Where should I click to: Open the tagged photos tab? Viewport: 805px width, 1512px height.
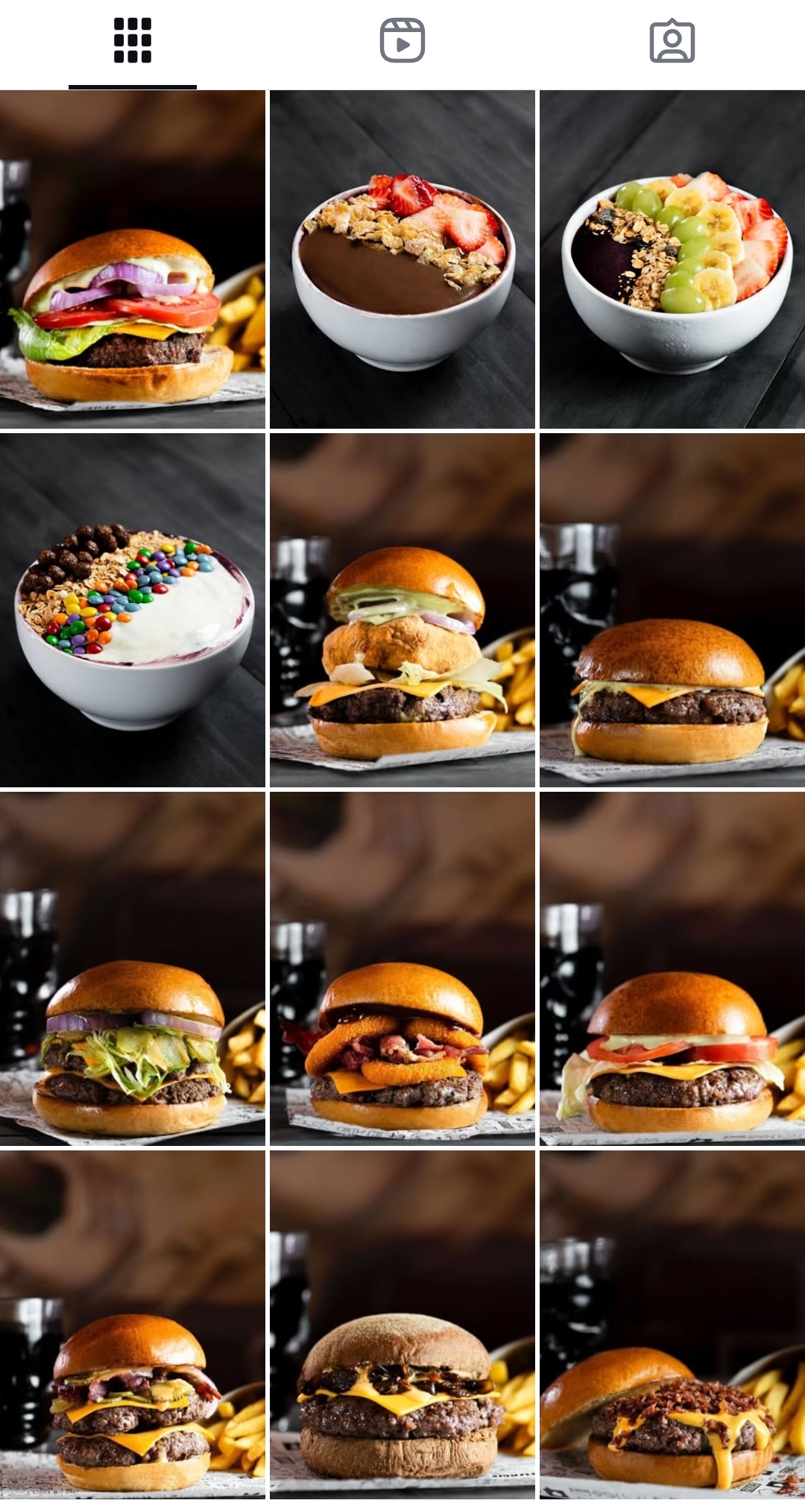pos(672,41)
